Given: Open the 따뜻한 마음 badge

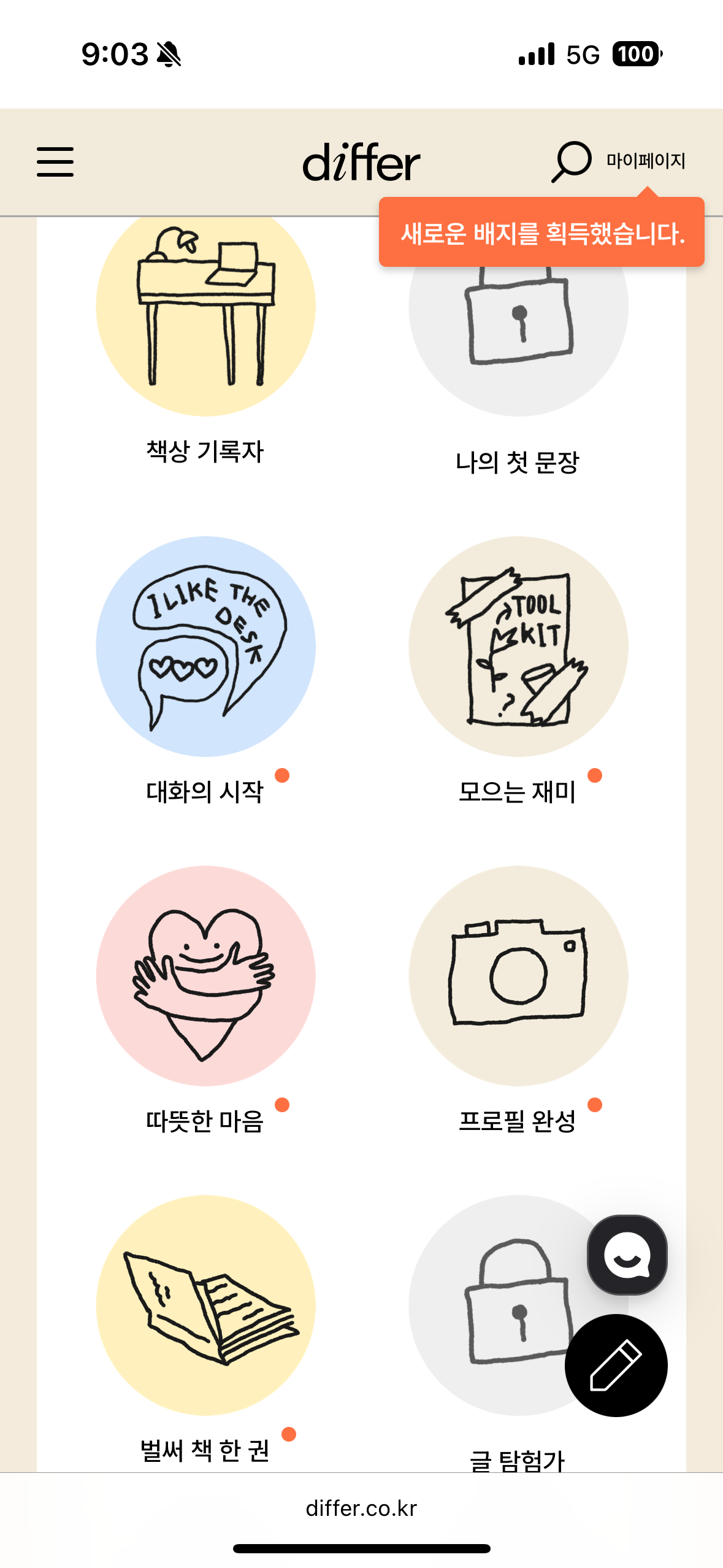Looking at the screenshot, I should click(205, 975).
